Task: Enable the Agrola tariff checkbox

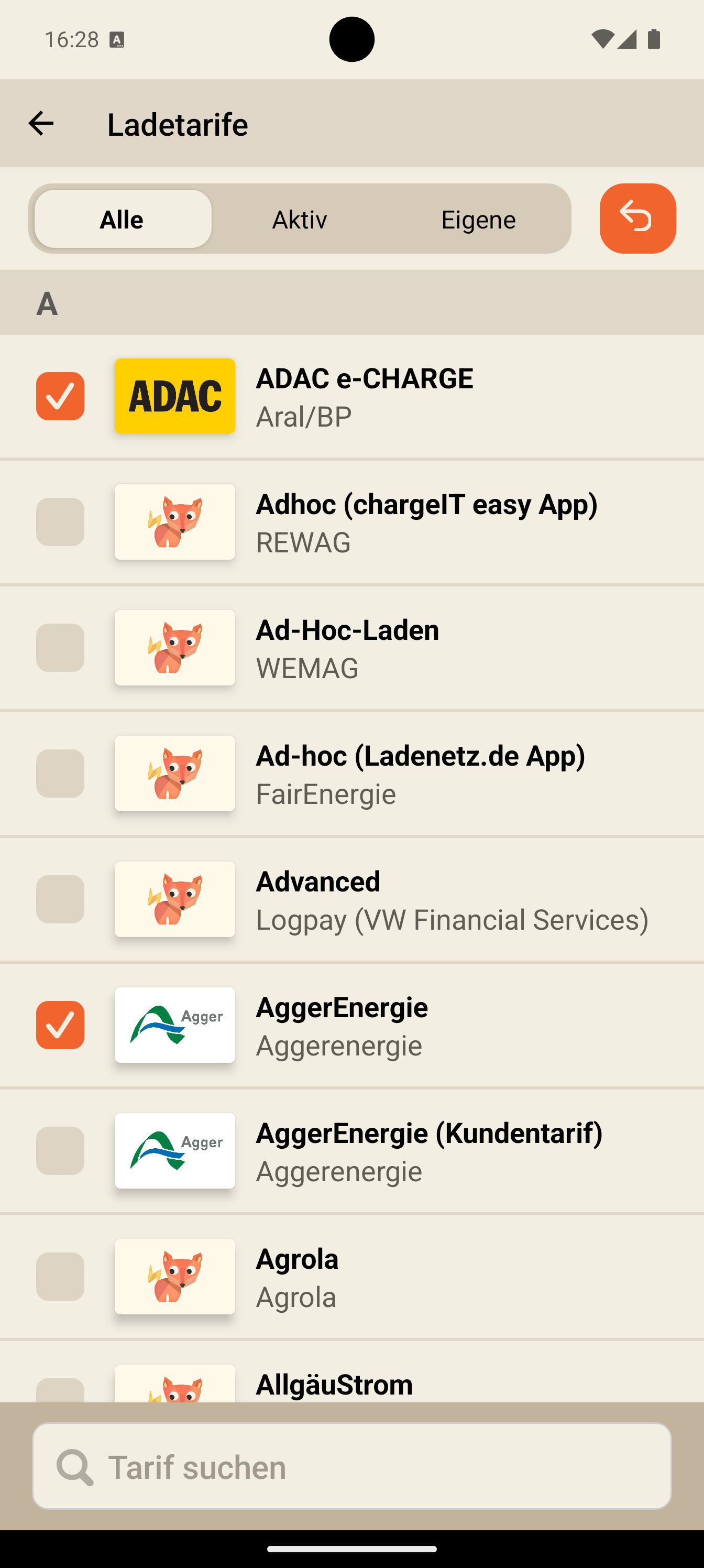Action: pos(60,1277)
